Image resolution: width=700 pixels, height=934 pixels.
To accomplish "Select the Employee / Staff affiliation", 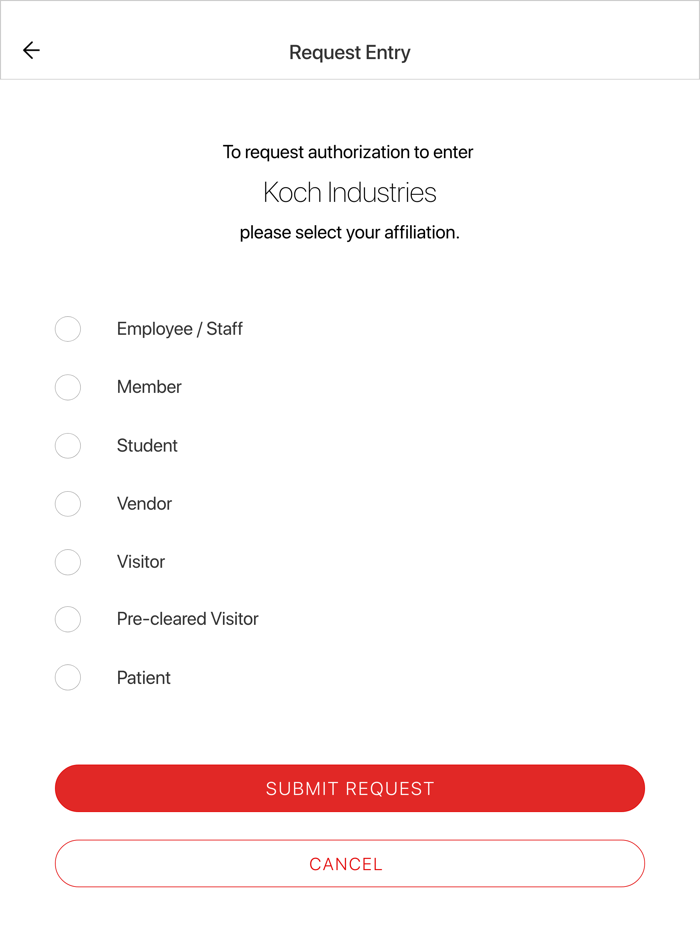I will coord(68,329).
